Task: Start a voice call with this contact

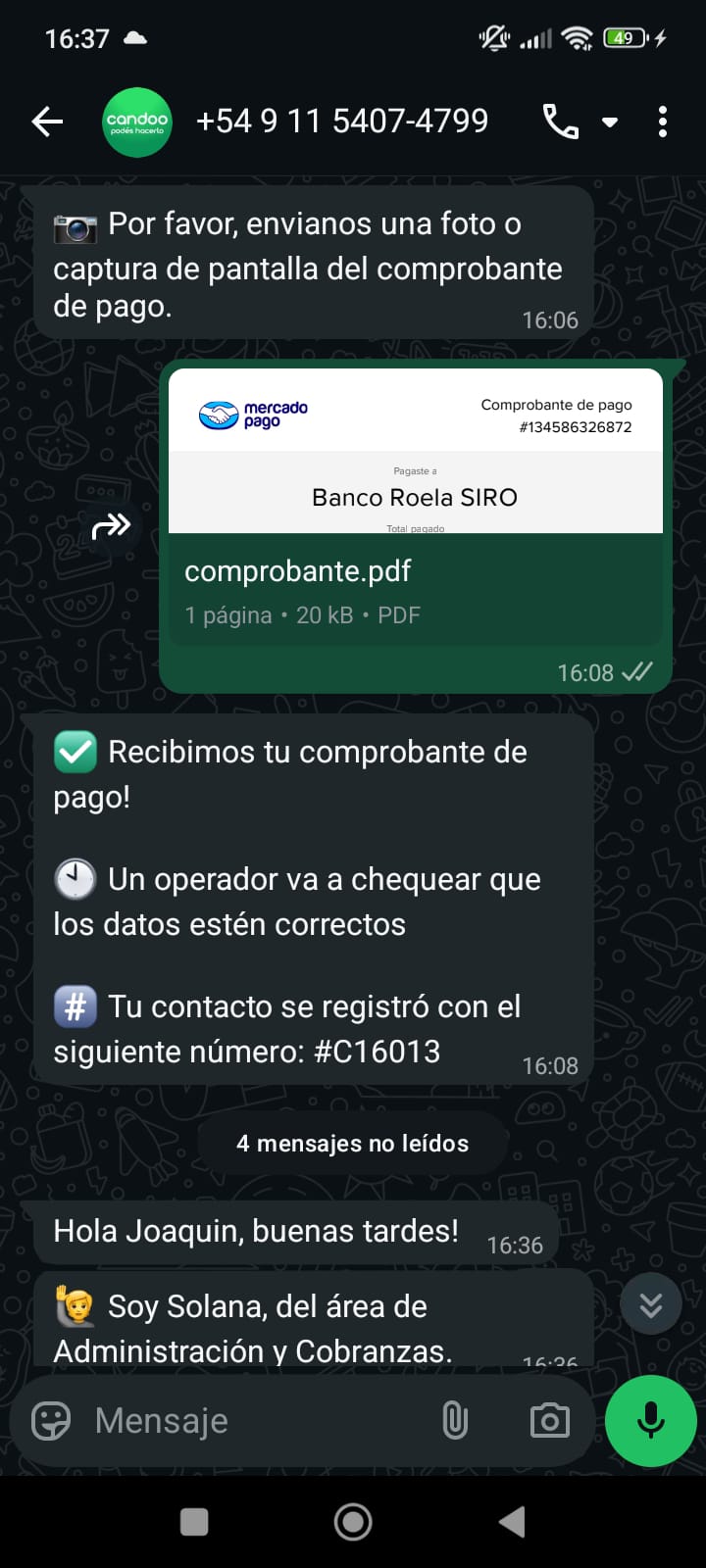Action: point(560,122)
